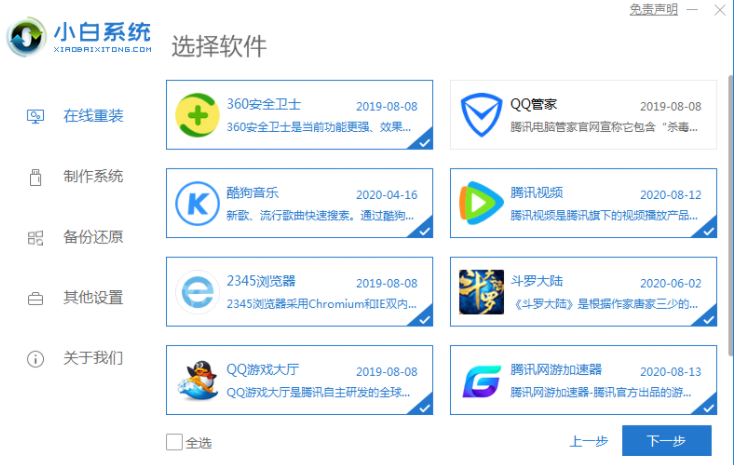This screenshot has height=465, width=737.
Task: Minimize the window
Action: (693, 9)
